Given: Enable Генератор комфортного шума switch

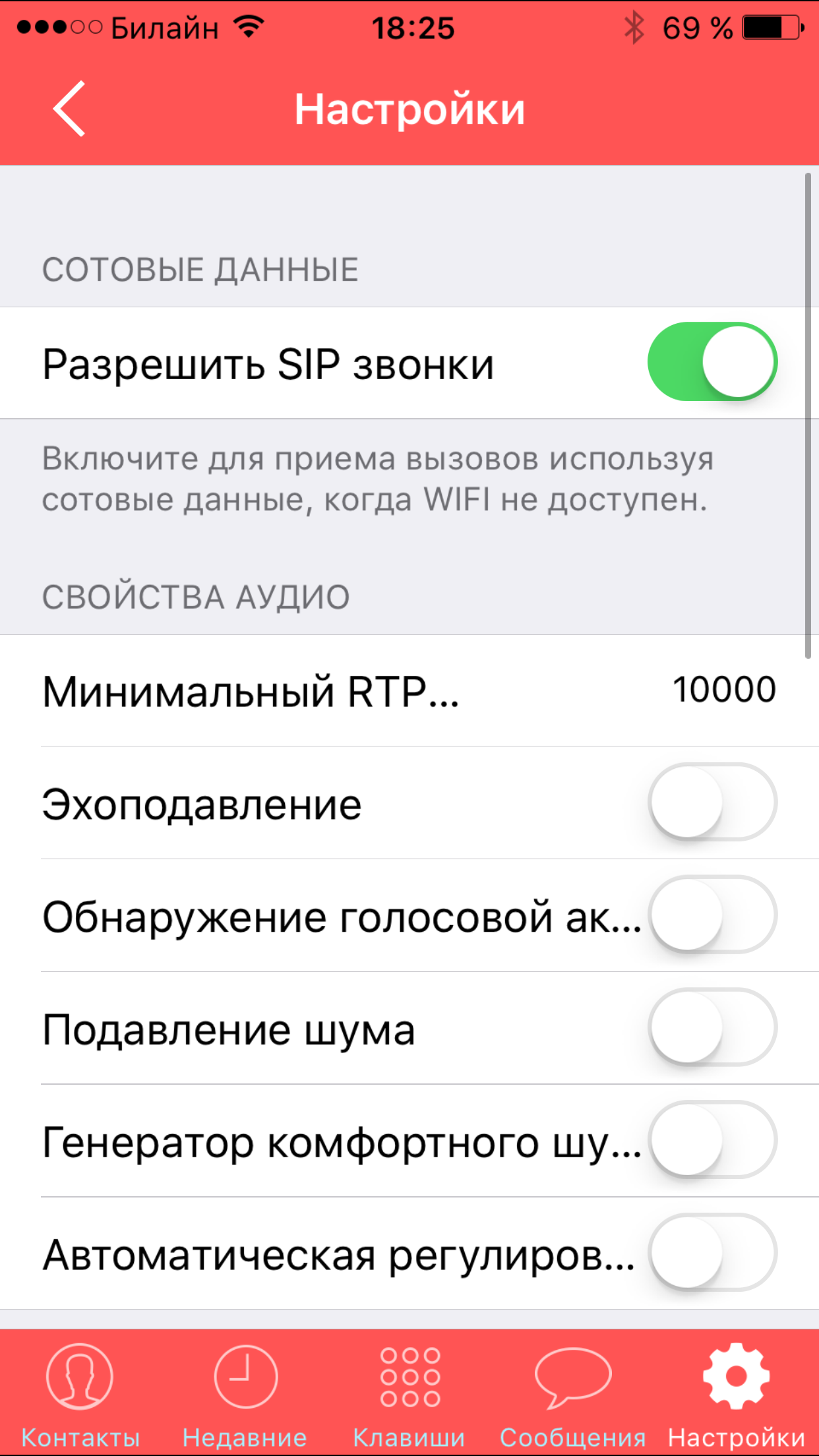Looking at the screenshot, I should [x=712, y=1140].
